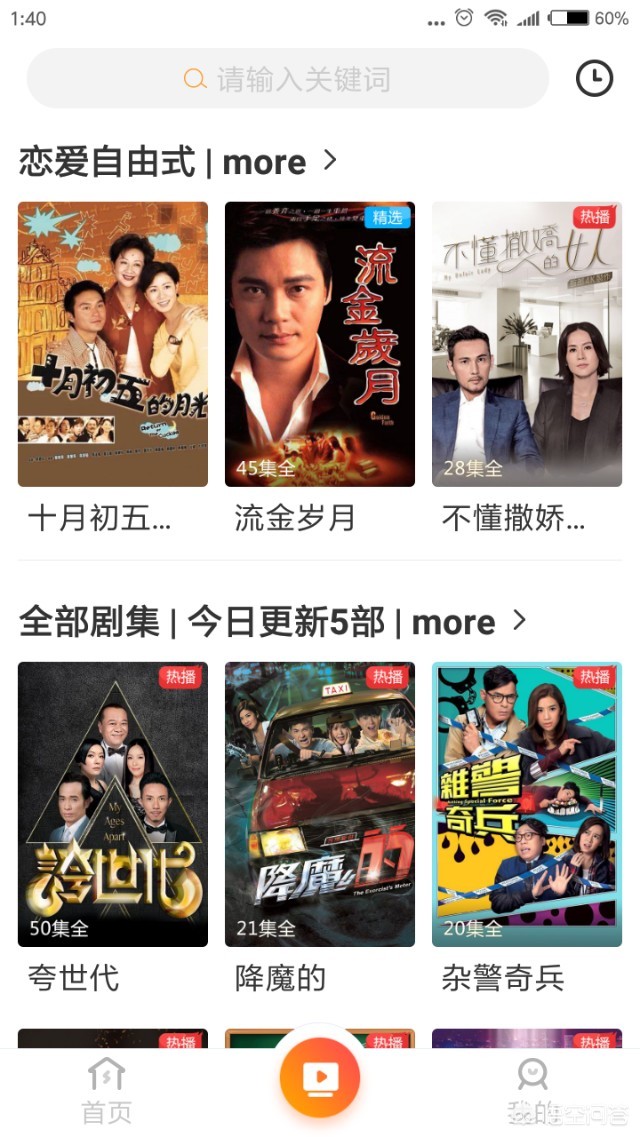Screen dimensions: 640x1137
Task: Open the 降魔的 drama poster
Action: tap(320, 804)
